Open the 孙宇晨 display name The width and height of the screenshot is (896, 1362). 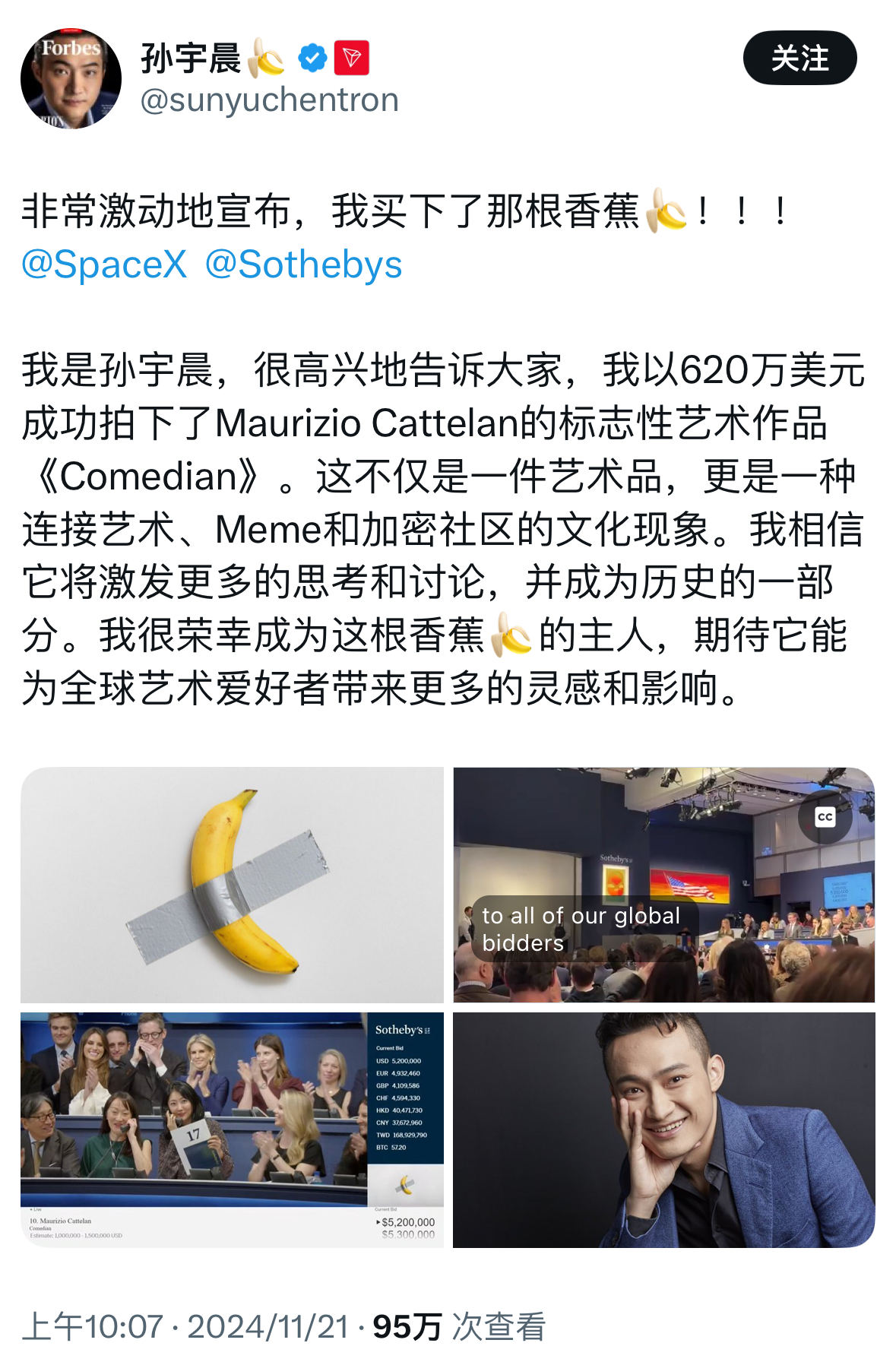point(191,59)
